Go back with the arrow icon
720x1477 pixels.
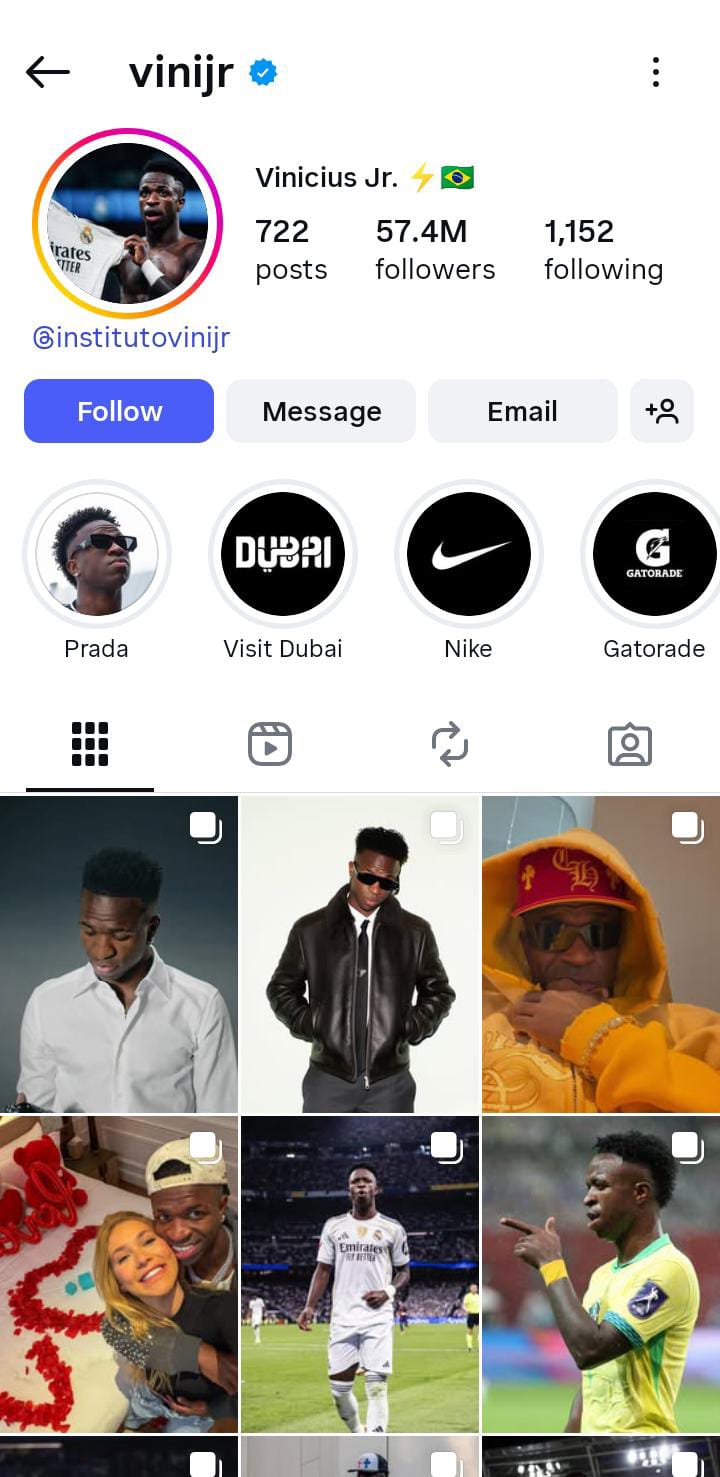click(48, 72)
